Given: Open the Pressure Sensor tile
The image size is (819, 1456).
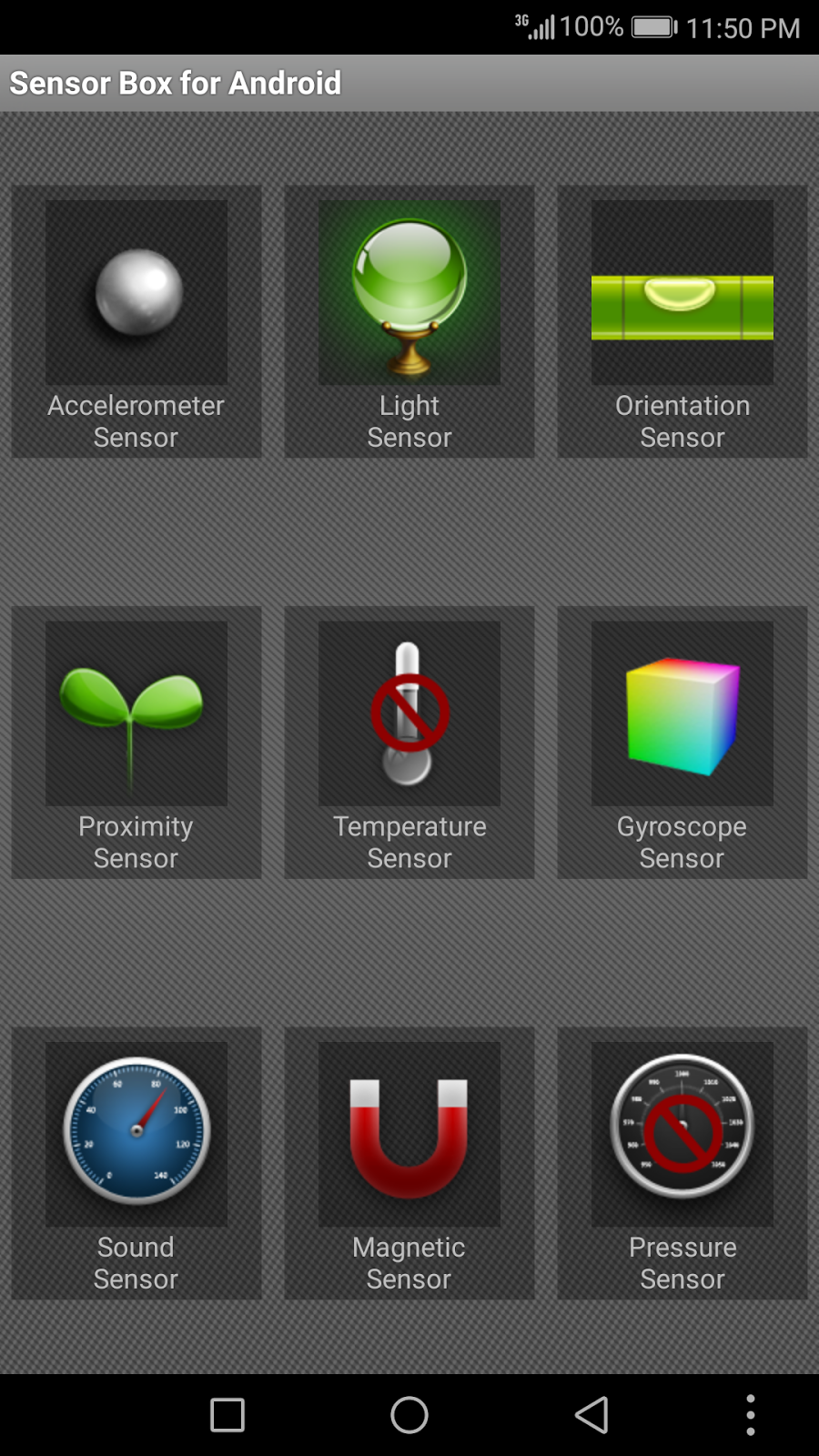Looking at the screenshot, I should 682,1162.
